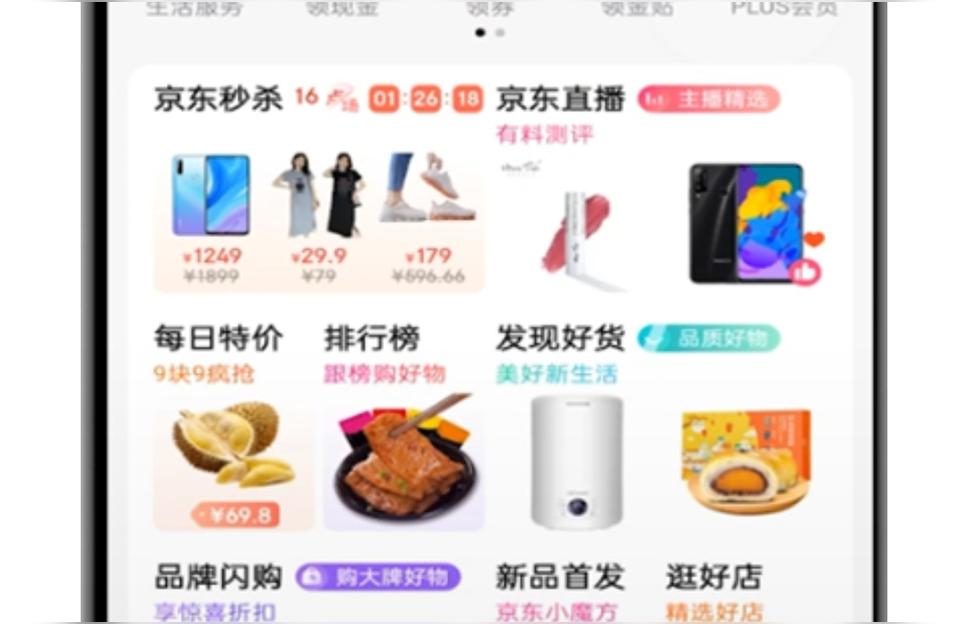
Task: Tap the 主播精选 badge
Action: [708, 99]
